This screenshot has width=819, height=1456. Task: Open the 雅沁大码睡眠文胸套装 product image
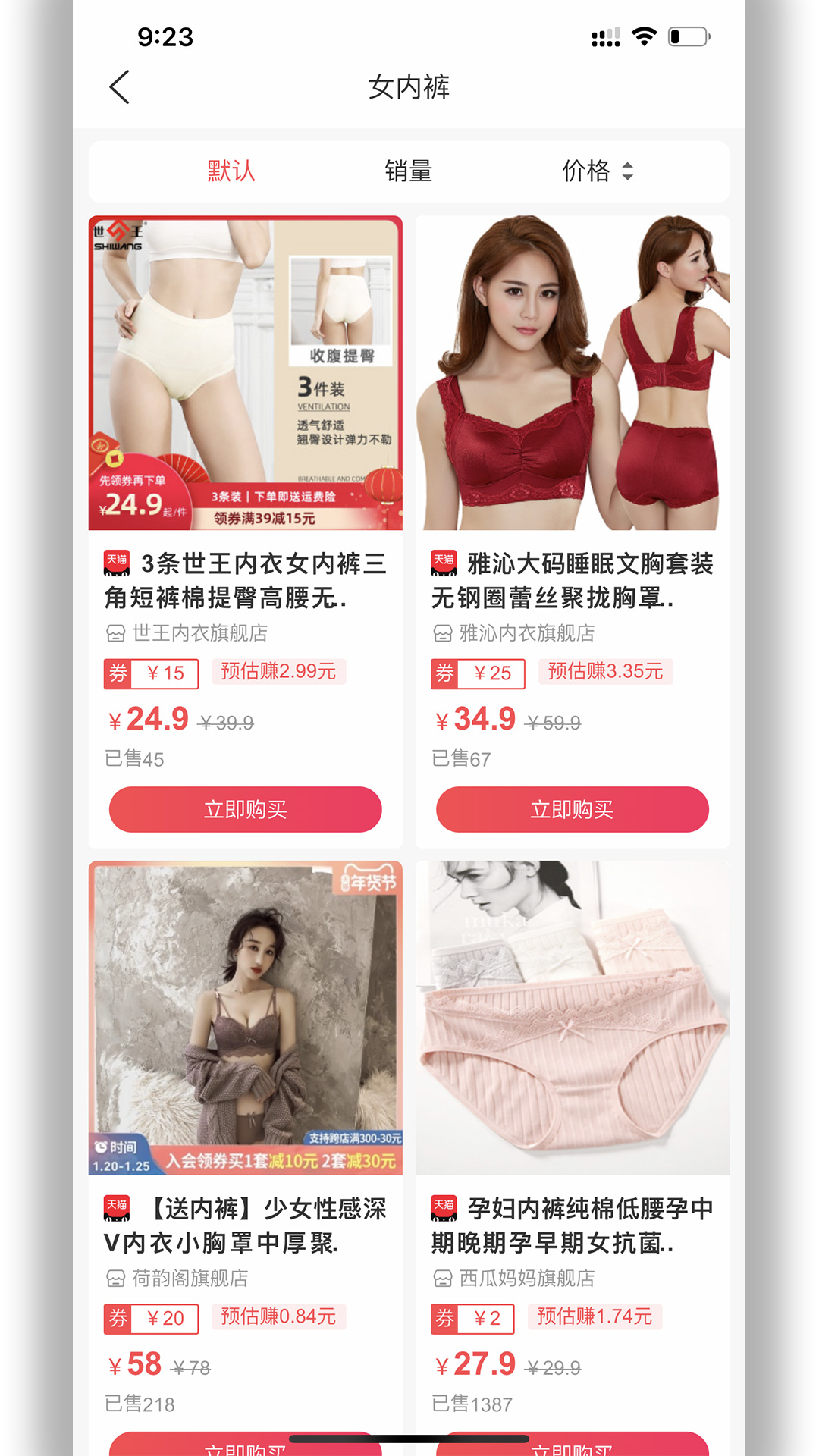(x=572, y=372)
